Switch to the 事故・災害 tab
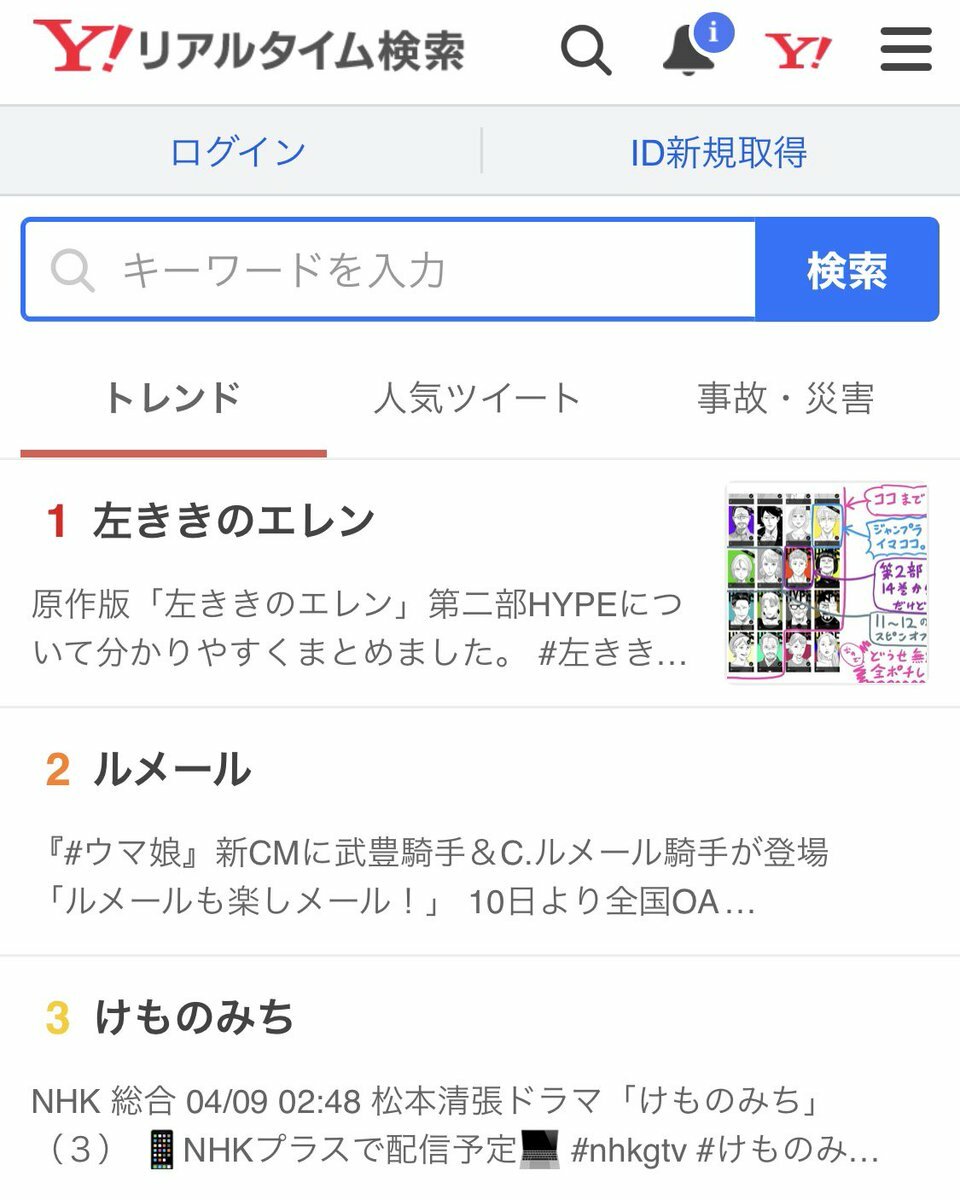 pos(786,398)
